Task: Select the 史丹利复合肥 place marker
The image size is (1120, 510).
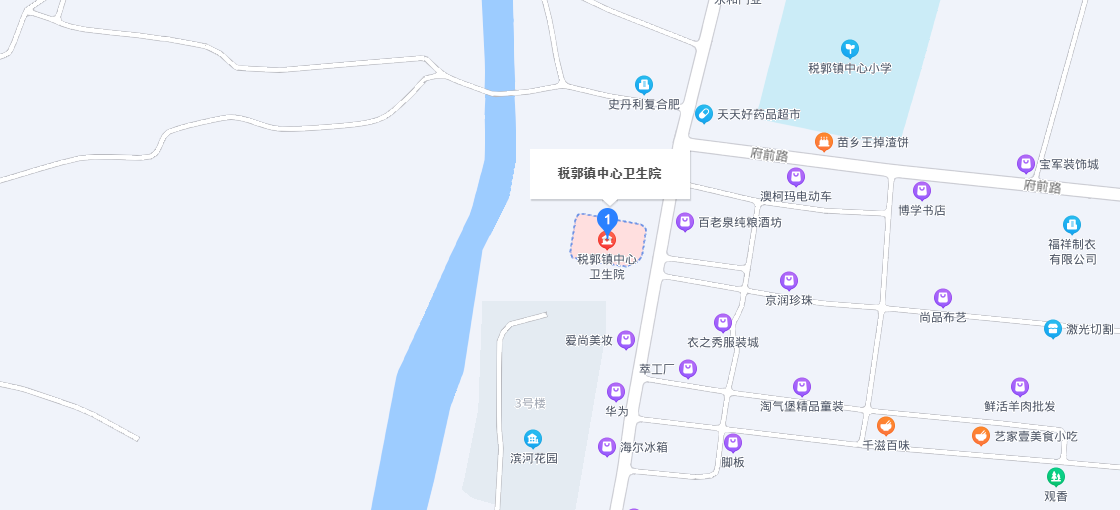Action: point(644,85)
